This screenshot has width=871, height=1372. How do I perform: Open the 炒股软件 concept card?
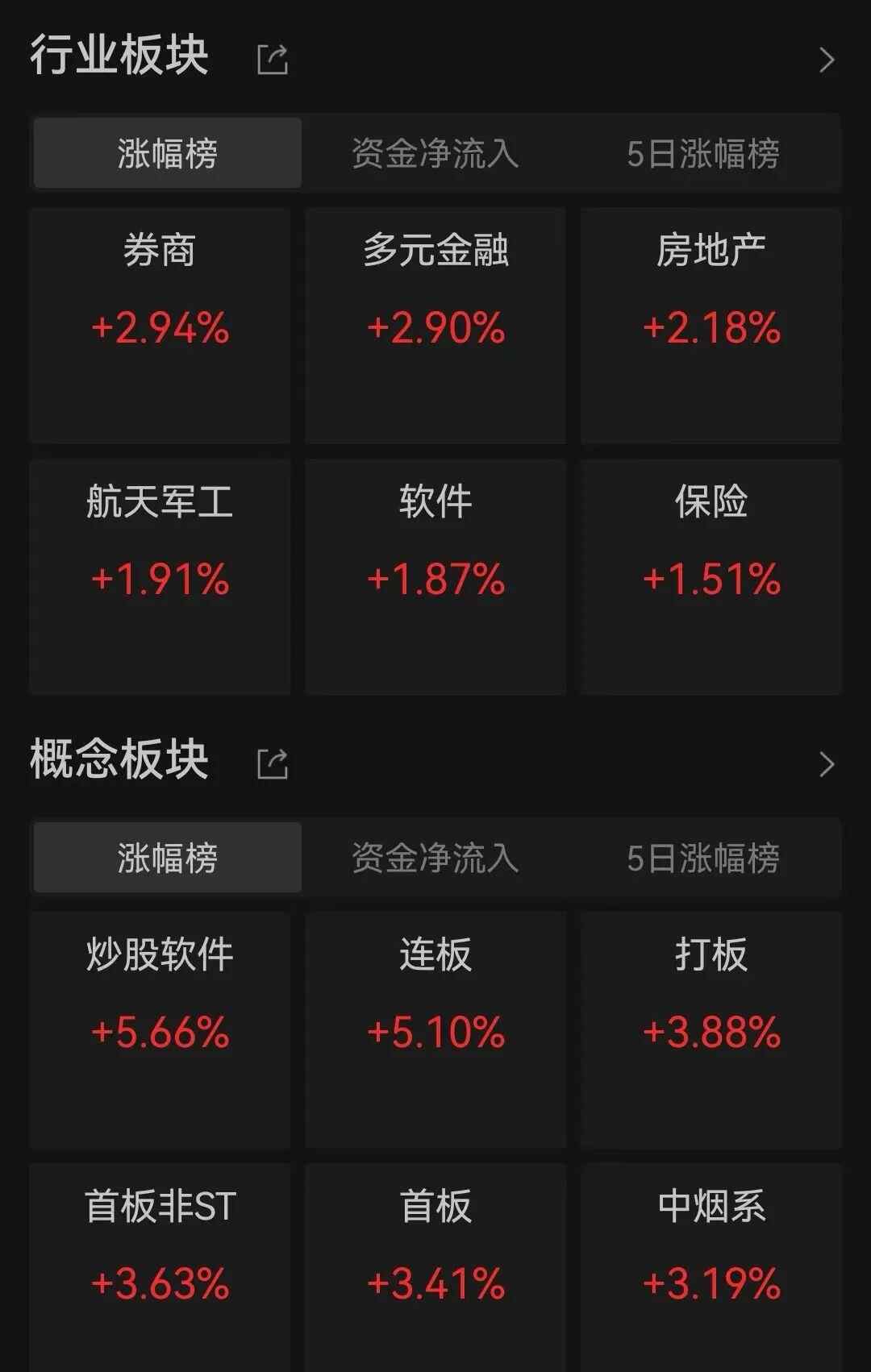point(160,1029)
